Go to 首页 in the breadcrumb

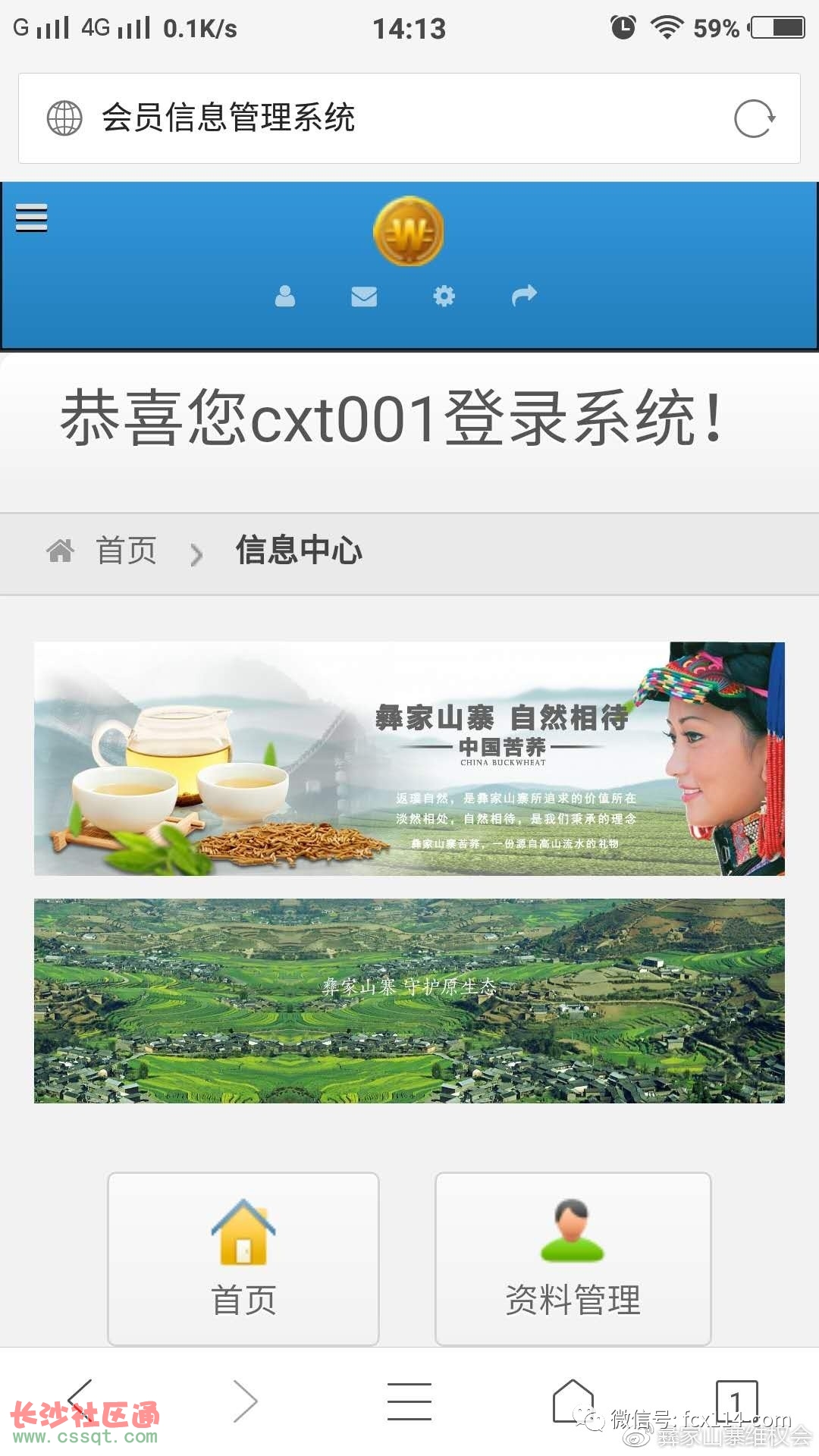(x=126, y=551)
